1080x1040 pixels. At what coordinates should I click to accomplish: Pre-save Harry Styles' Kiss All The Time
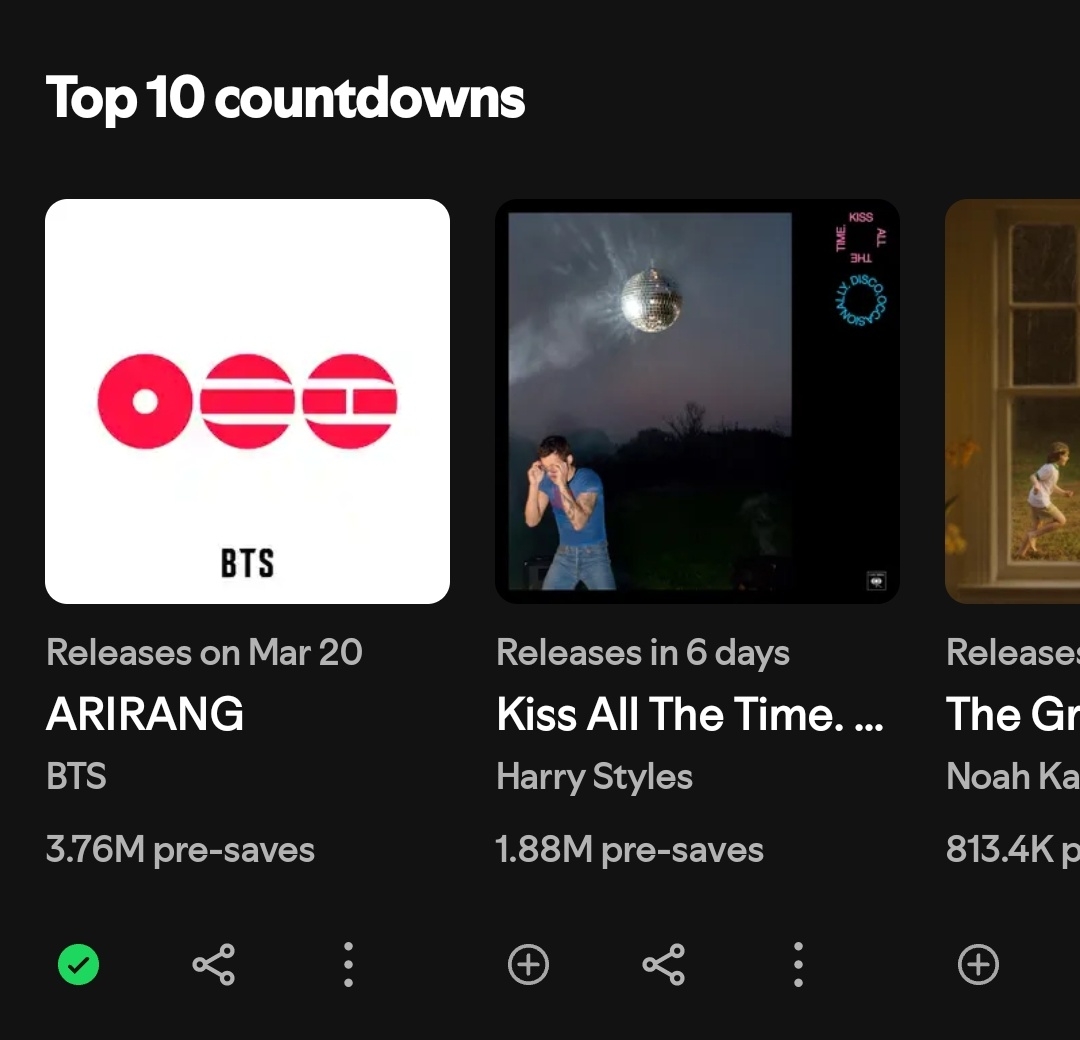[x=528, y=965]
